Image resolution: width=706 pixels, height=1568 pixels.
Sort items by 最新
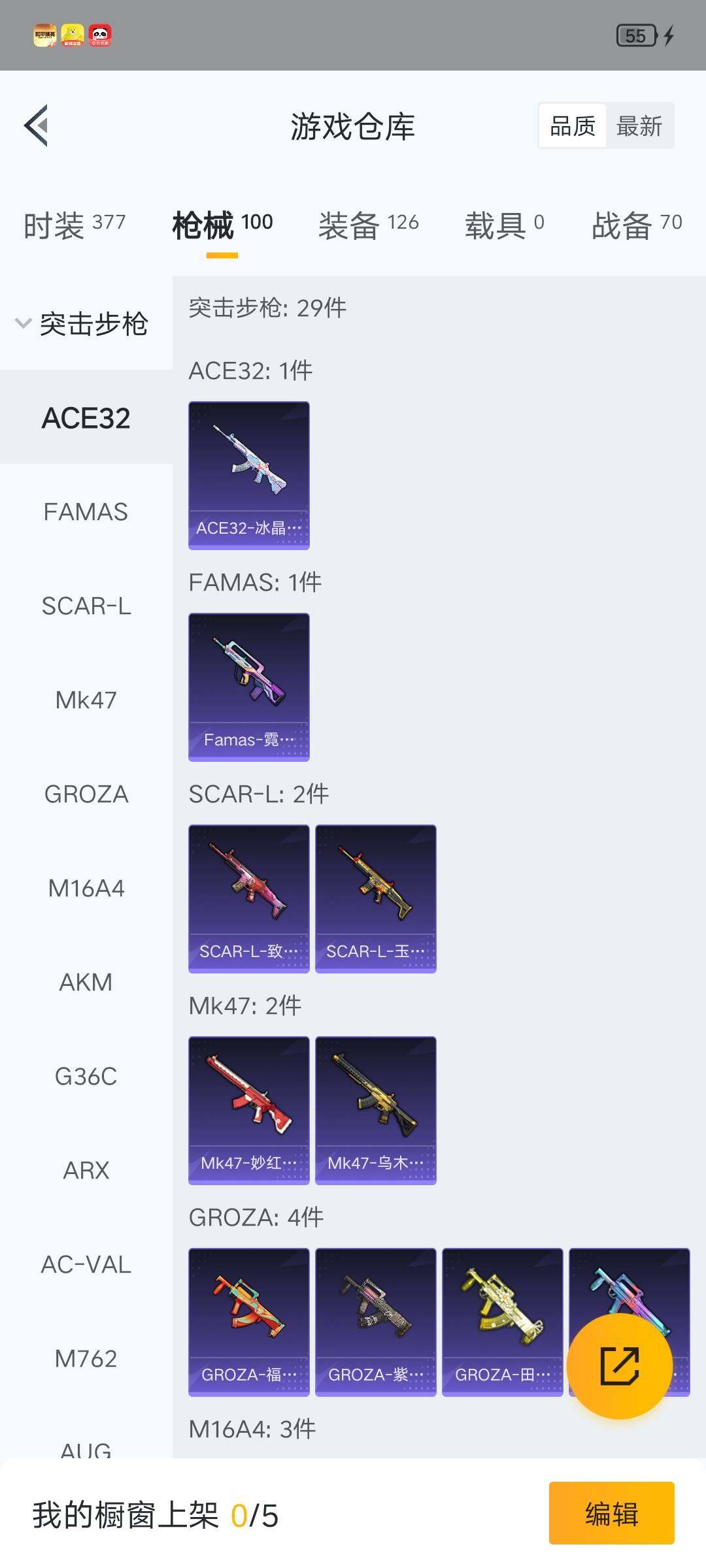click(x=639, y=125)
